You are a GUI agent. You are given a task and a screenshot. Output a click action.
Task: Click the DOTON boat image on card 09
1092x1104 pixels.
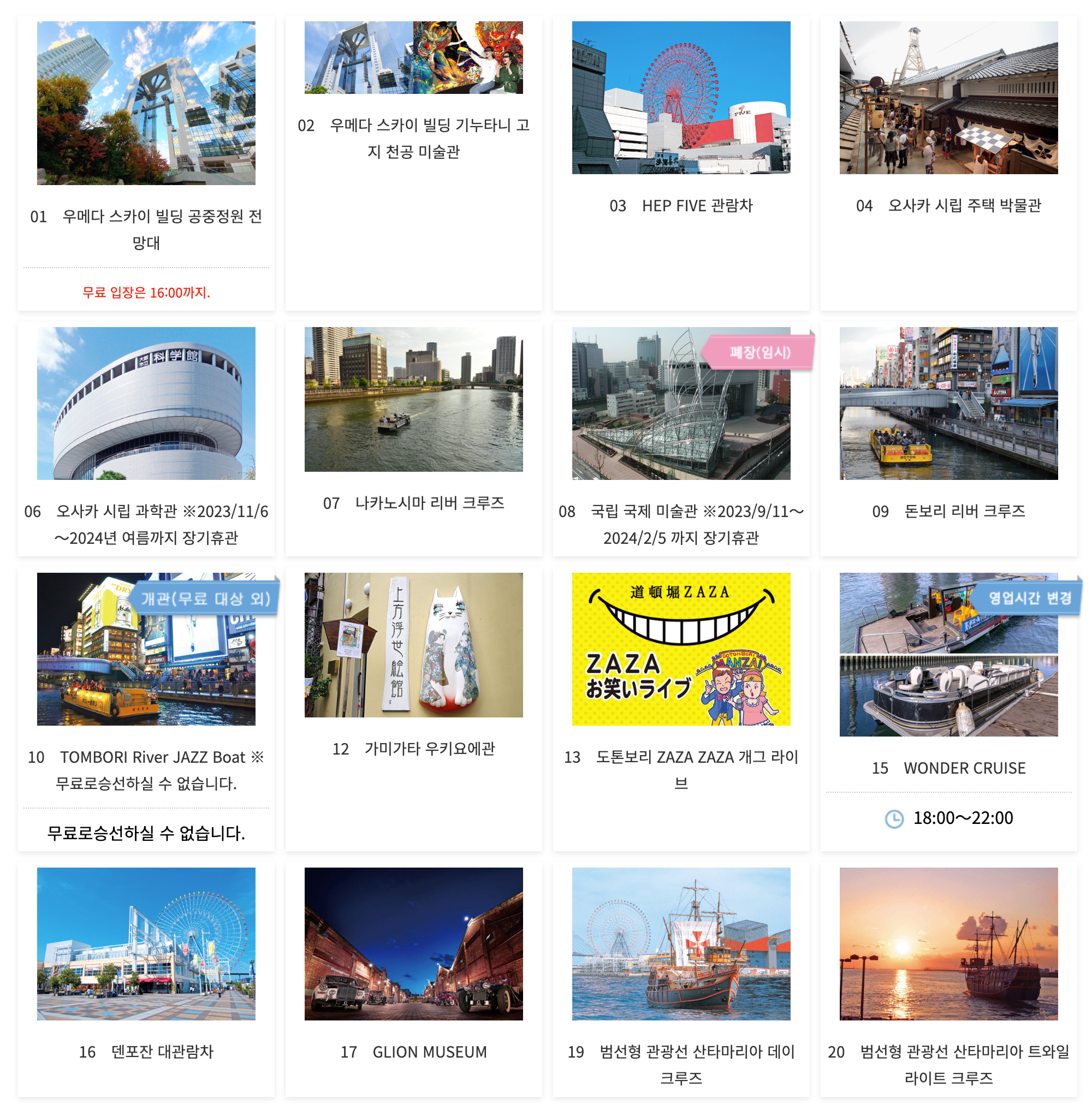point(948,404)
